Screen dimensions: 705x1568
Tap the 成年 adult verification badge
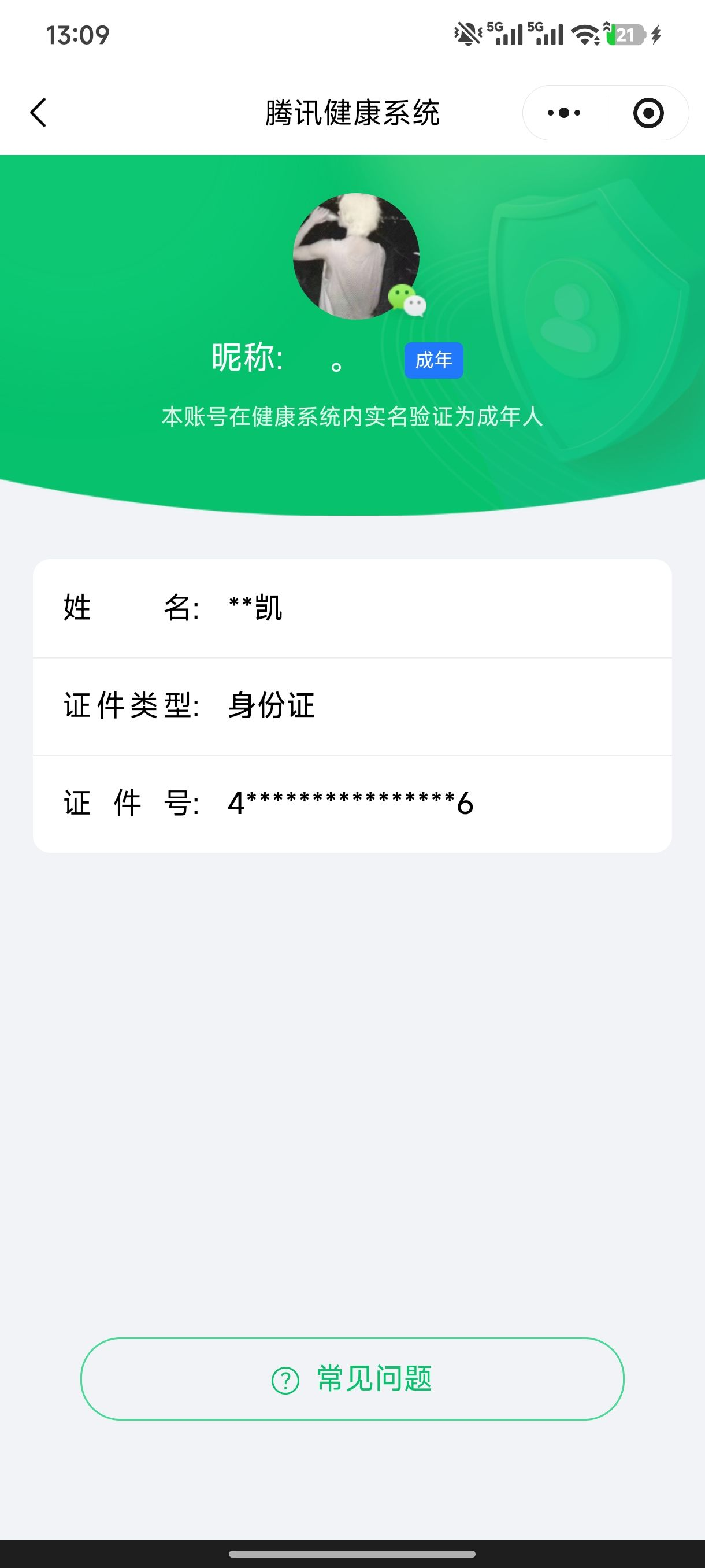click(x=433, y=360)
